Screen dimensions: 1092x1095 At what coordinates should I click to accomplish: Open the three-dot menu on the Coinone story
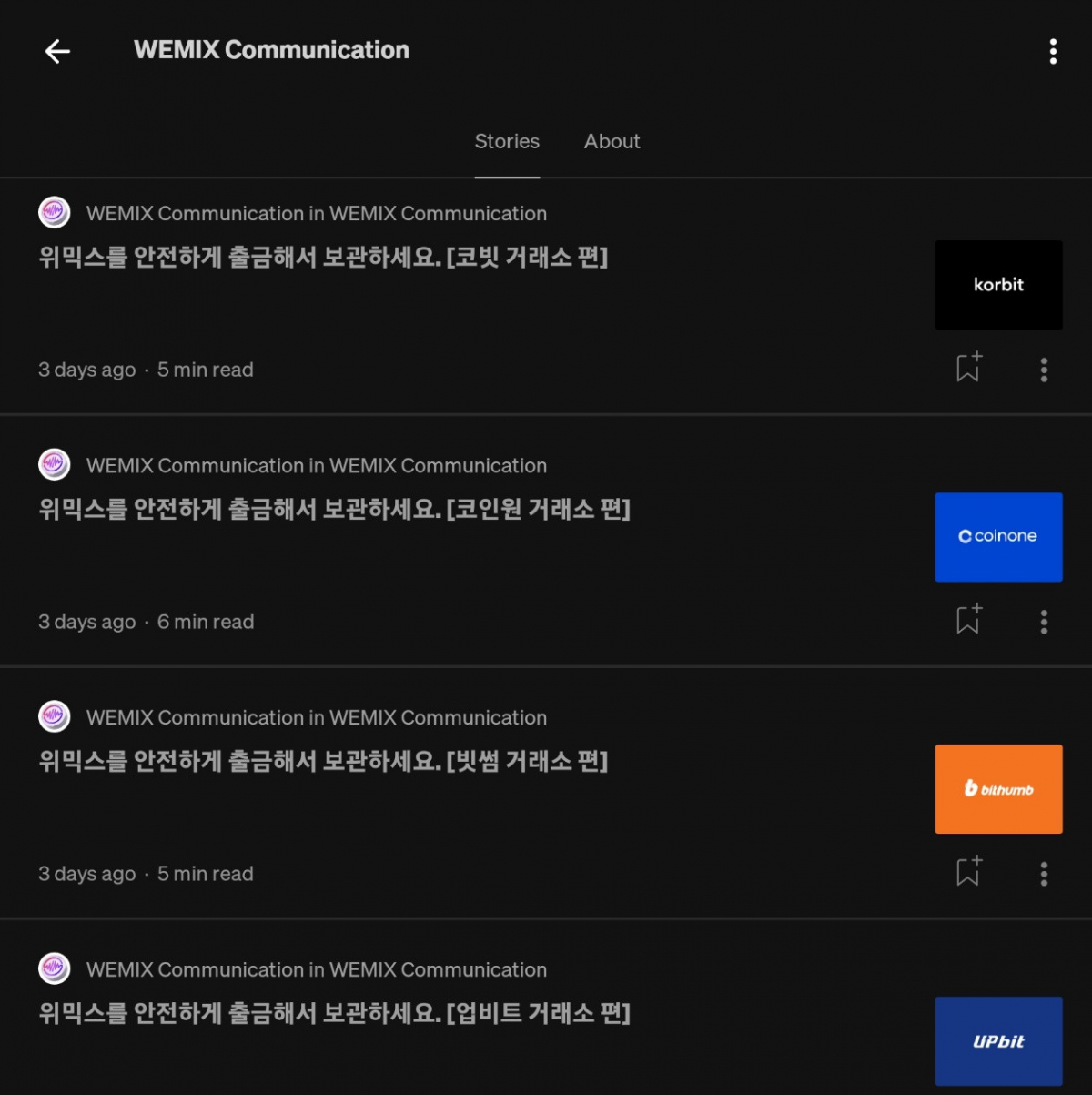tap(1043, 621)
